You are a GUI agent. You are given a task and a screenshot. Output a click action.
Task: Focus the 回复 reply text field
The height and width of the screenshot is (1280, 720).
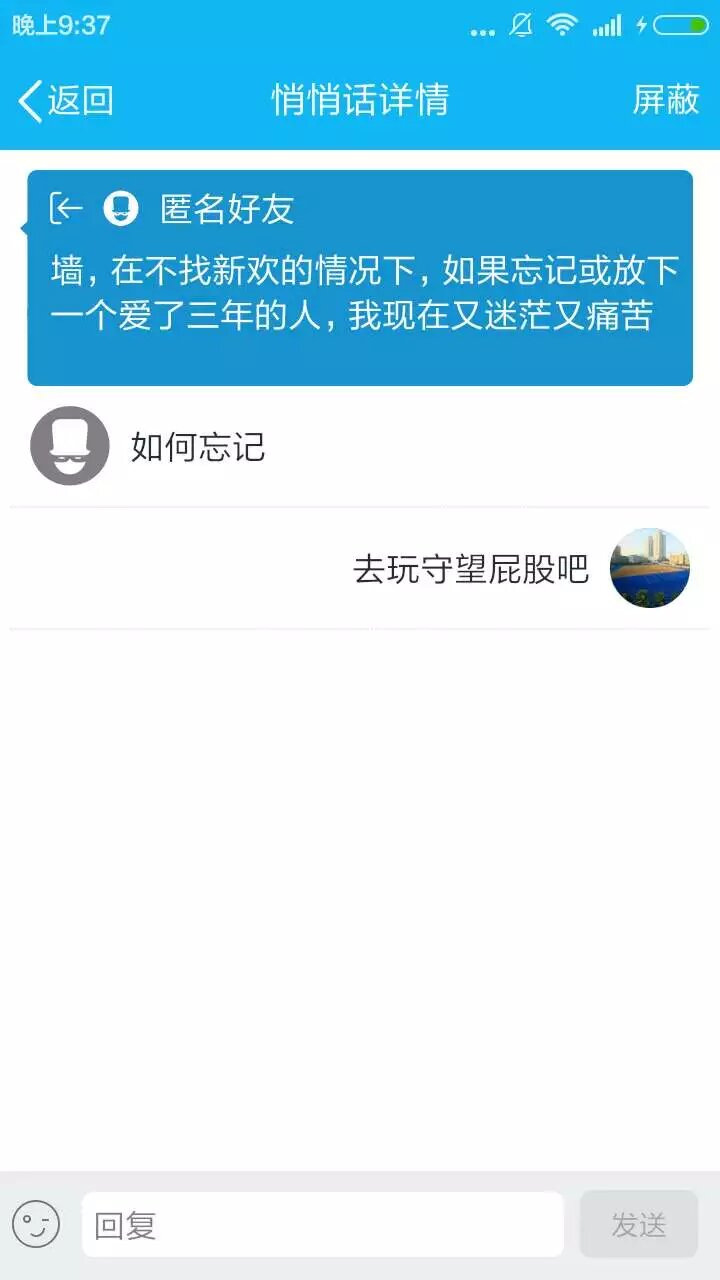(322, 1224)
